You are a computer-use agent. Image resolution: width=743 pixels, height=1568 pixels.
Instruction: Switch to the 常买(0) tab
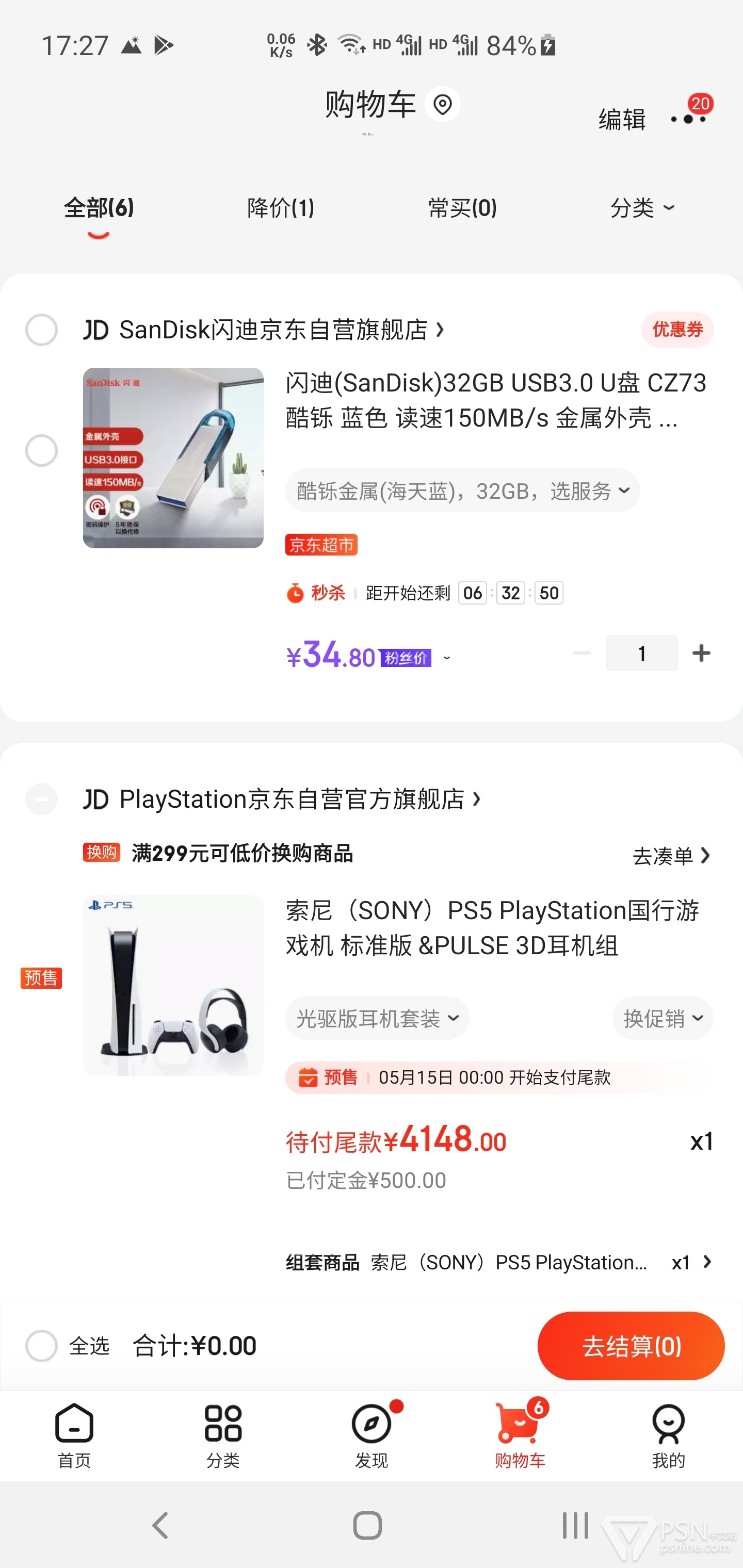point(462,208)
